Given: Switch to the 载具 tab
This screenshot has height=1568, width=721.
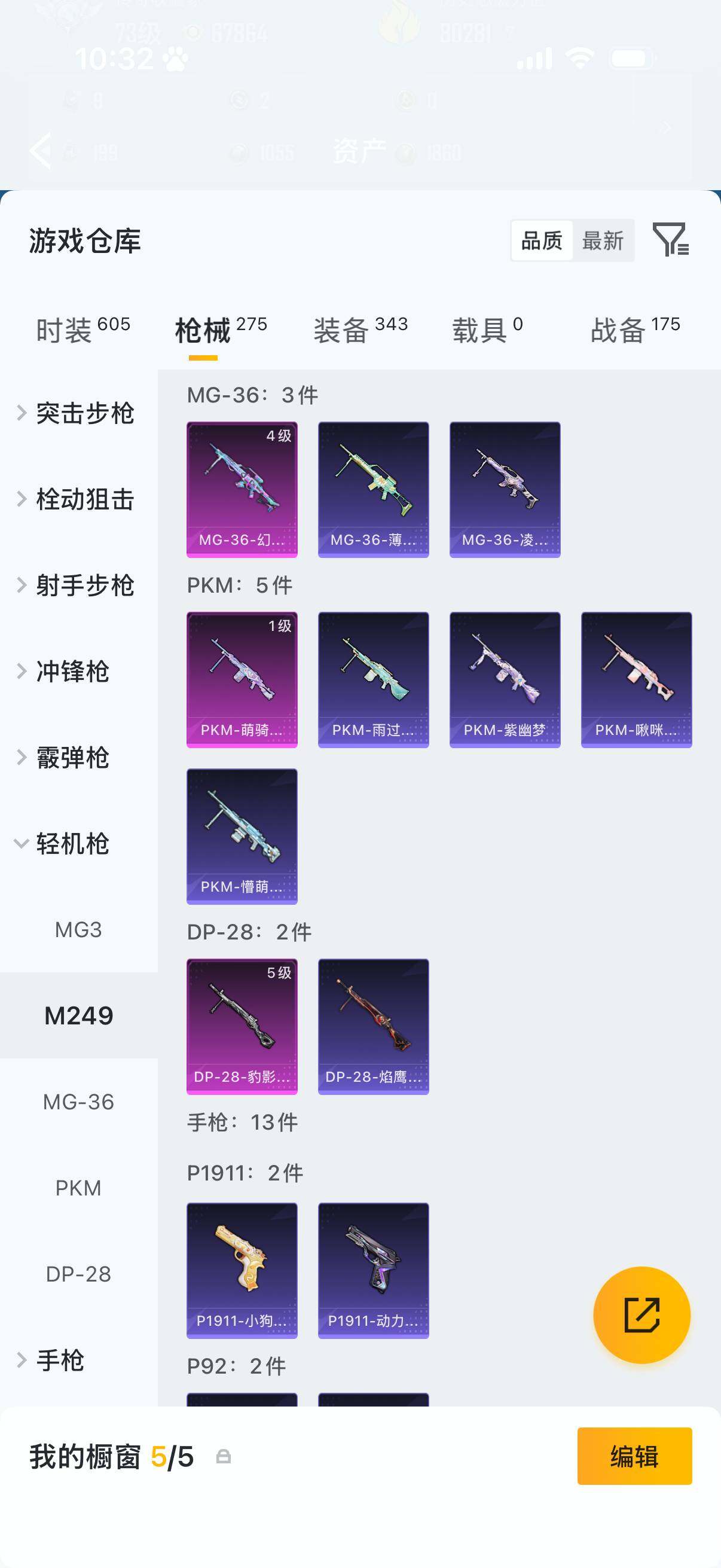Looking at the screenshot, I should [x=487, y=330].
